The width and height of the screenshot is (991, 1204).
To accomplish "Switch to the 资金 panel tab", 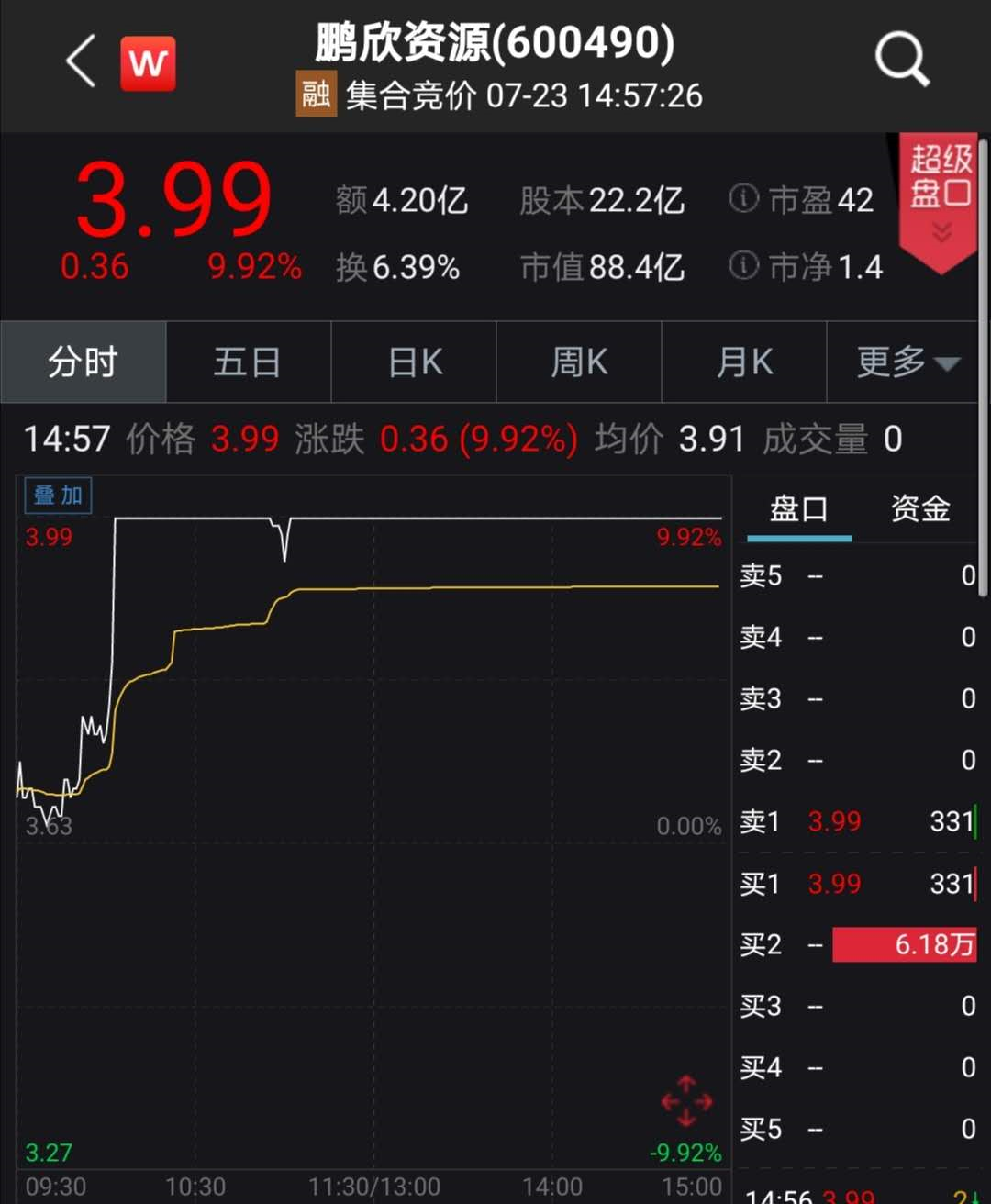I will coord(919,508).
